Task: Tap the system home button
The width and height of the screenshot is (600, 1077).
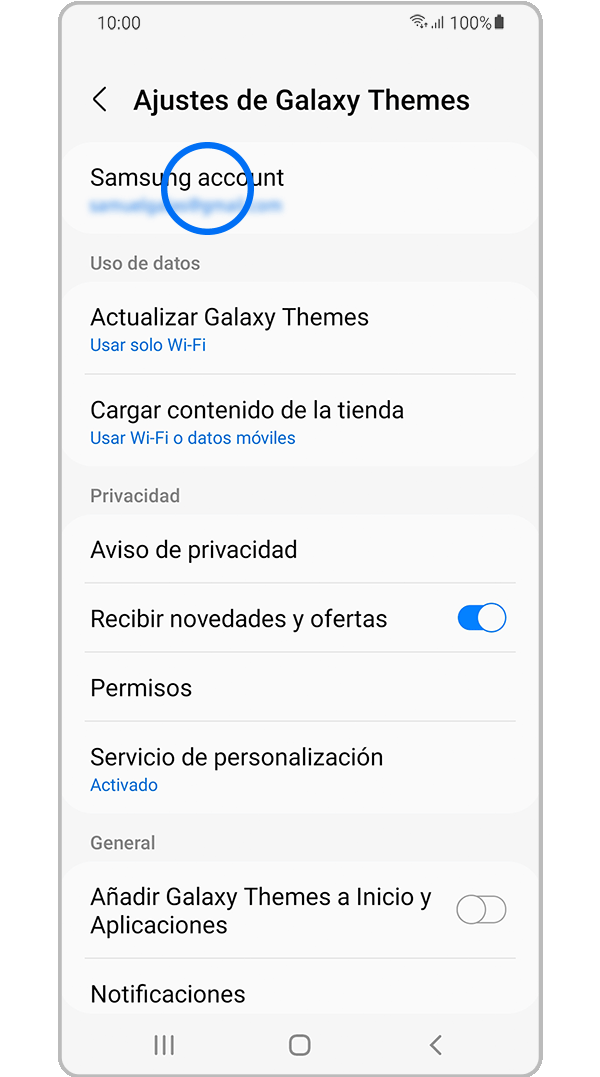Action: click(x=299, y=1045)
